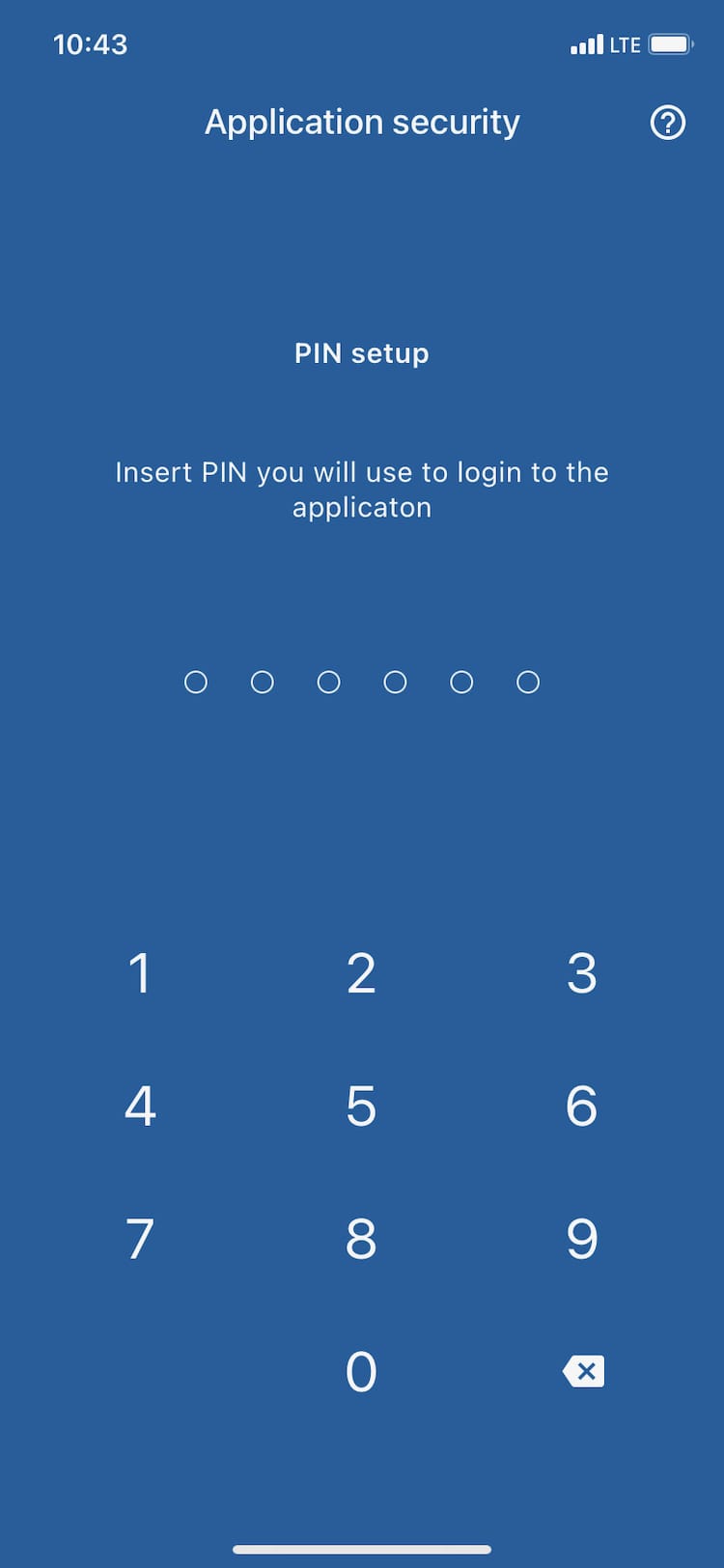Enter digit 5 for the PIN
Screen dimensions: 724x1568
coord(361,1106)
